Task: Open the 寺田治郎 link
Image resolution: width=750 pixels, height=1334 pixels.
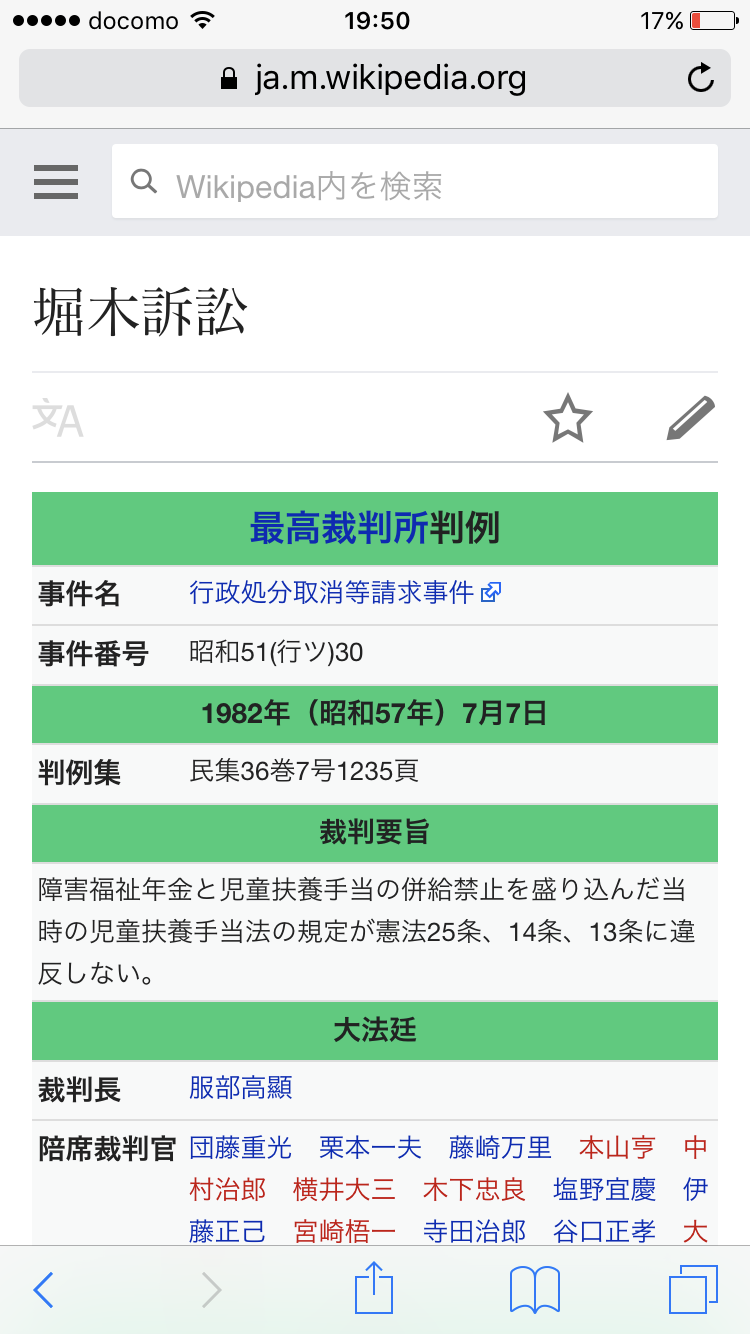Action: point(474,1230)
